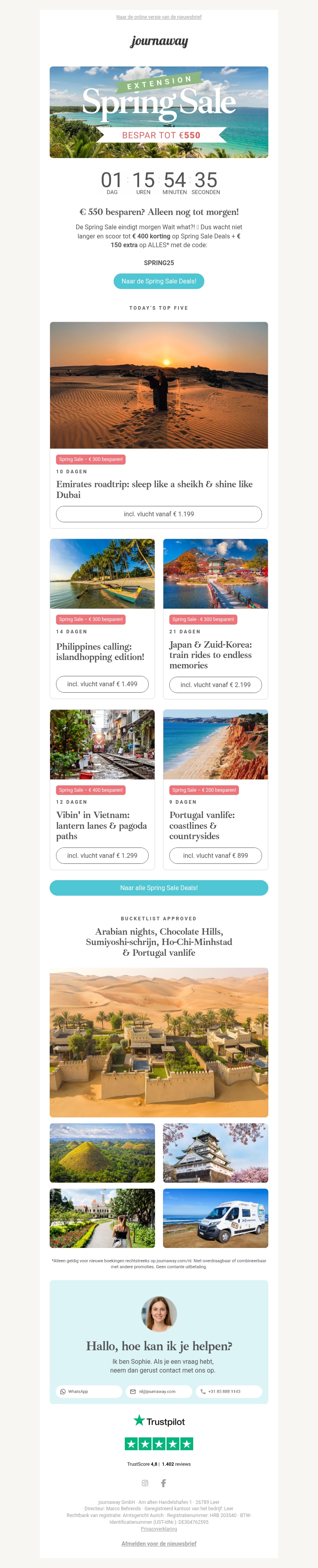Viewport: 318px width, 1568px height.
Task: View the Japan & Zuid-Korea trip card
Action: pos(215,573)
